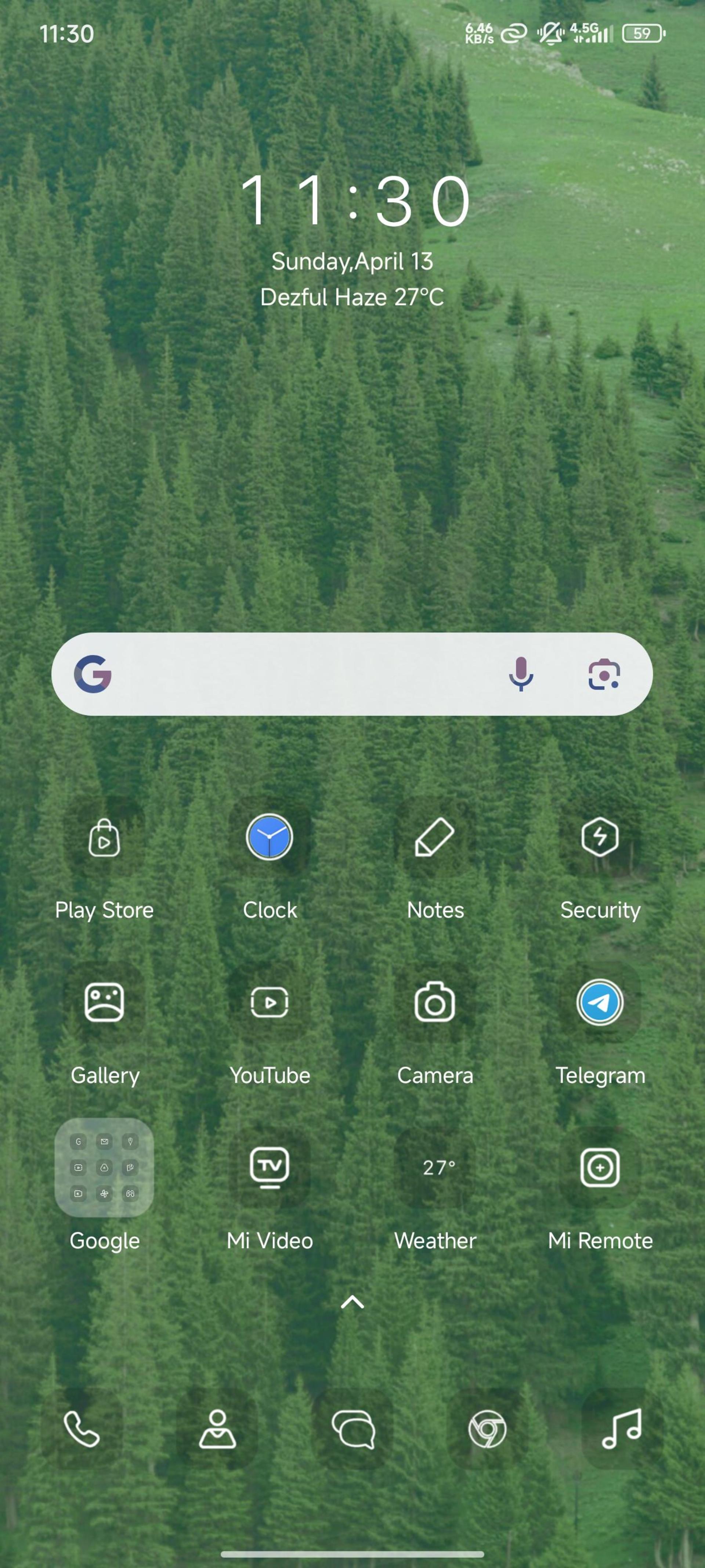The image size is (705, 1568).
Task: Start voice search with the microphone
Action: pyautogui.click(x=521, y=674)
